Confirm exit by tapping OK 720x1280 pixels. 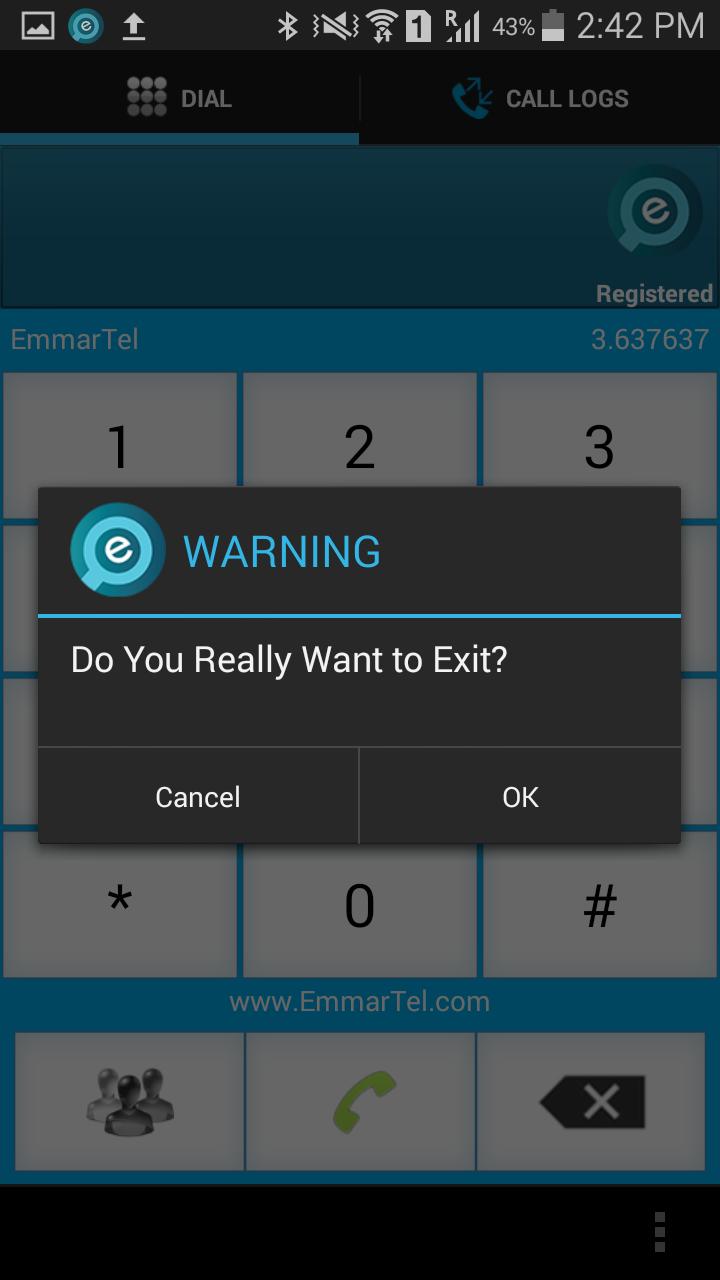click(520, 797)
